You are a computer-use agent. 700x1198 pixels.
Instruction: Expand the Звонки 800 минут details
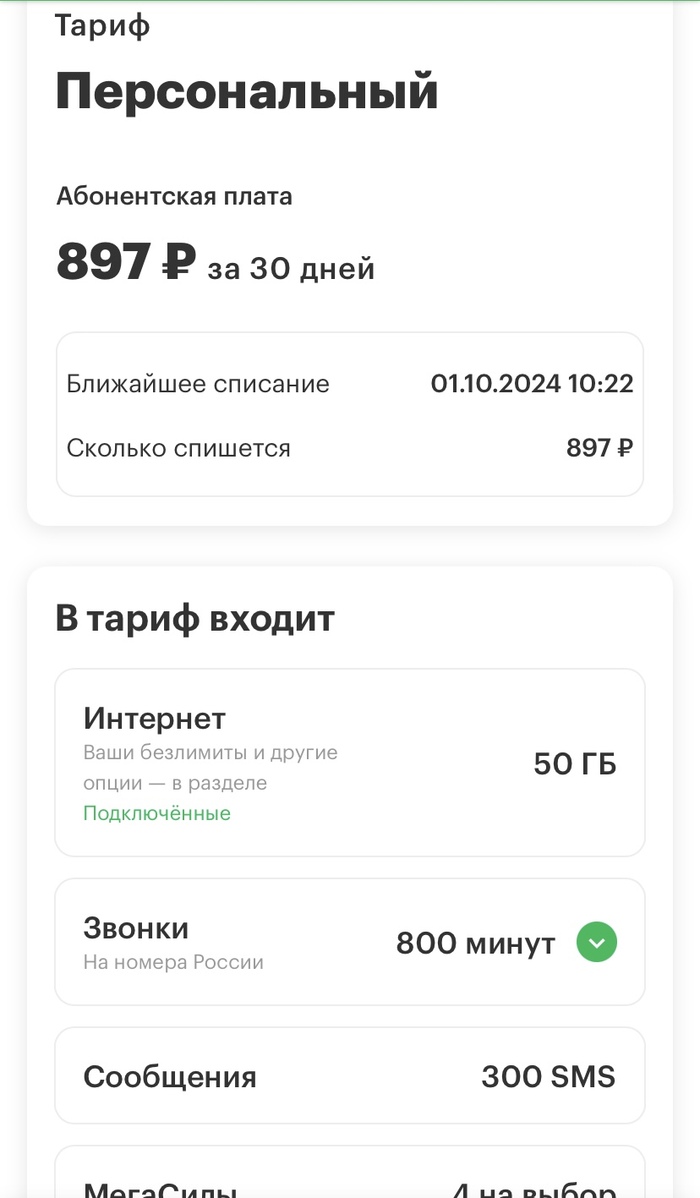pos(597,942)
